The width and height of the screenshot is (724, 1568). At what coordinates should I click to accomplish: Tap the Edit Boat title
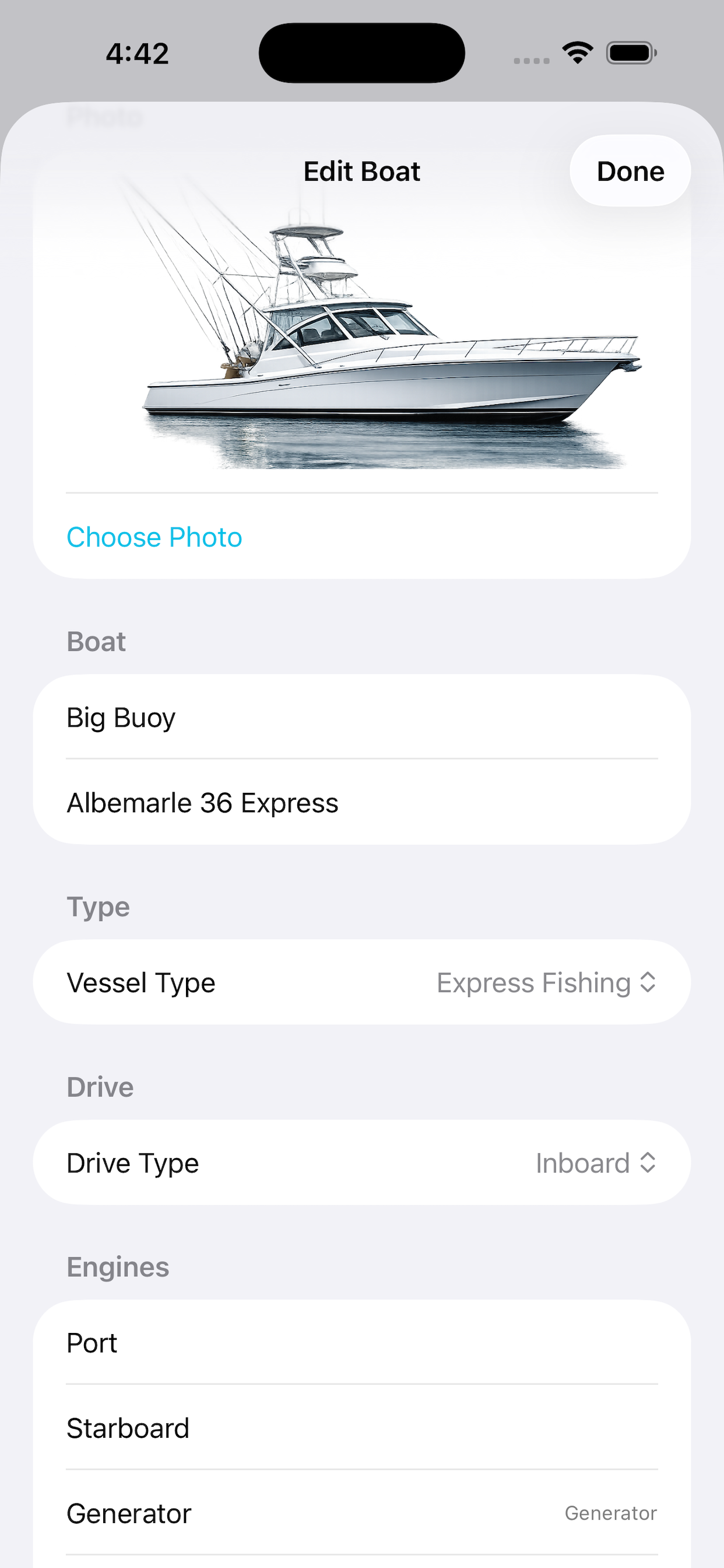click(x=361, y=171)
